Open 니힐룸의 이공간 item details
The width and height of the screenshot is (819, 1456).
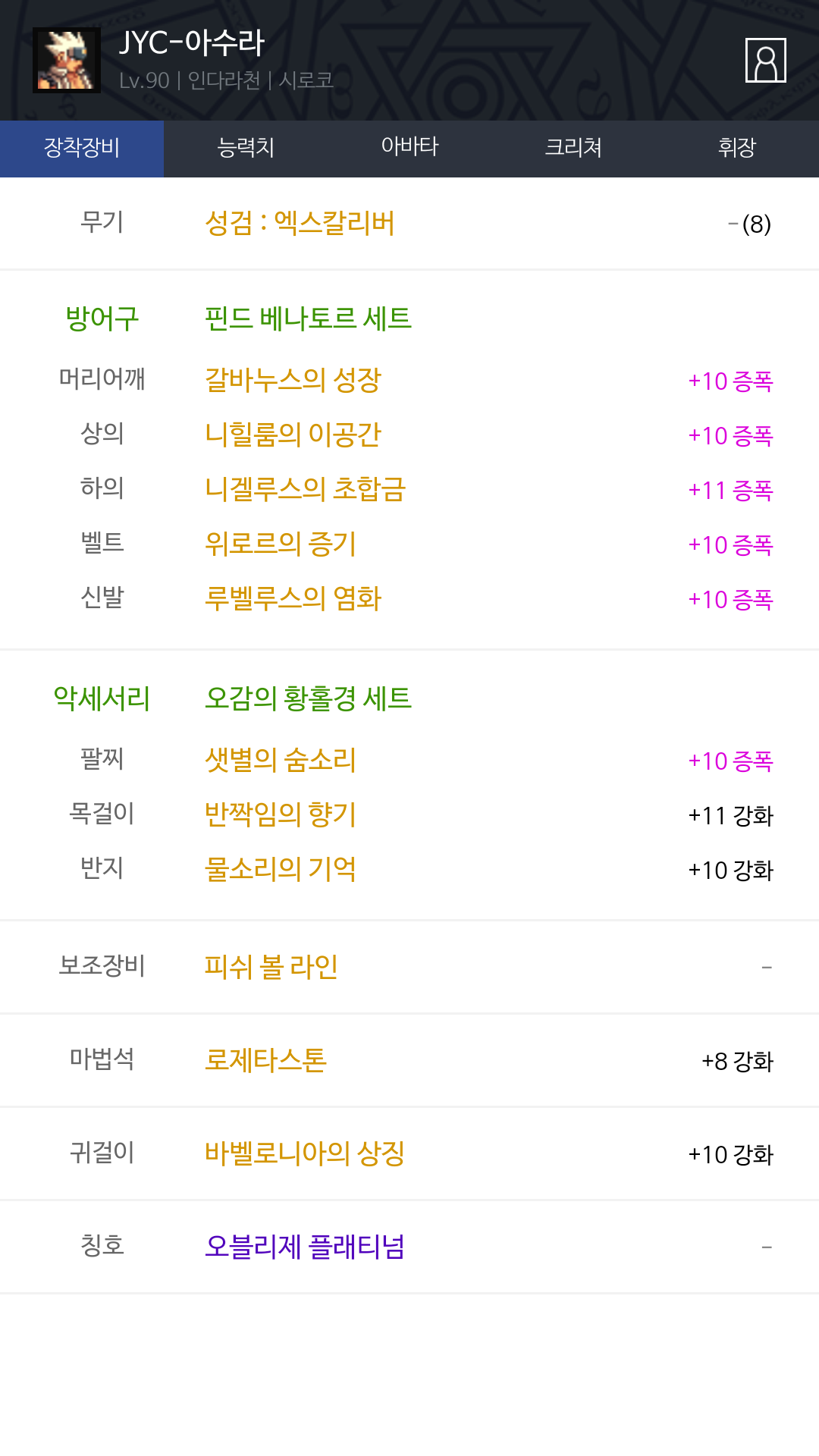coord(293,435)
